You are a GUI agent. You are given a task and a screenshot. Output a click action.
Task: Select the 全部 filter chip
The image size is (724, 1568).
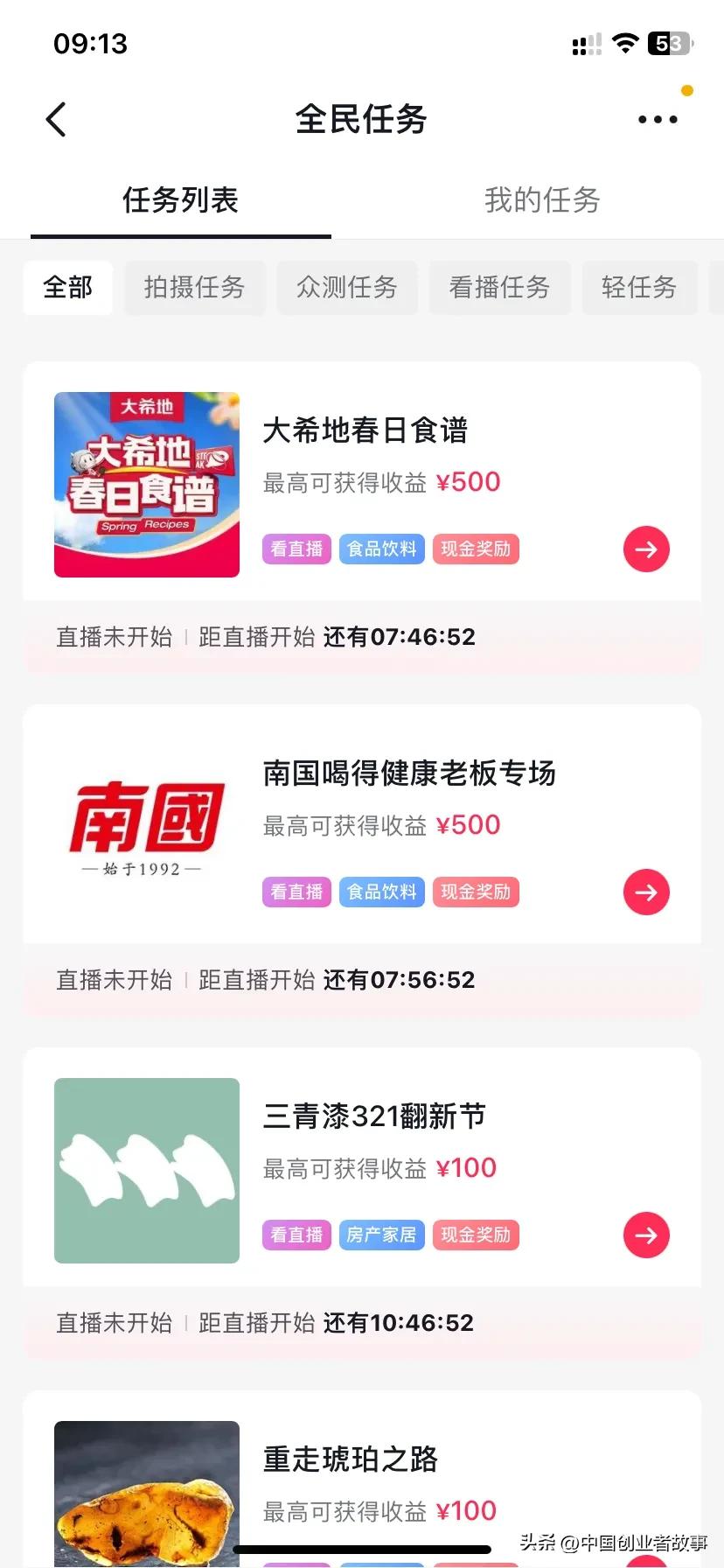[68, 287]
